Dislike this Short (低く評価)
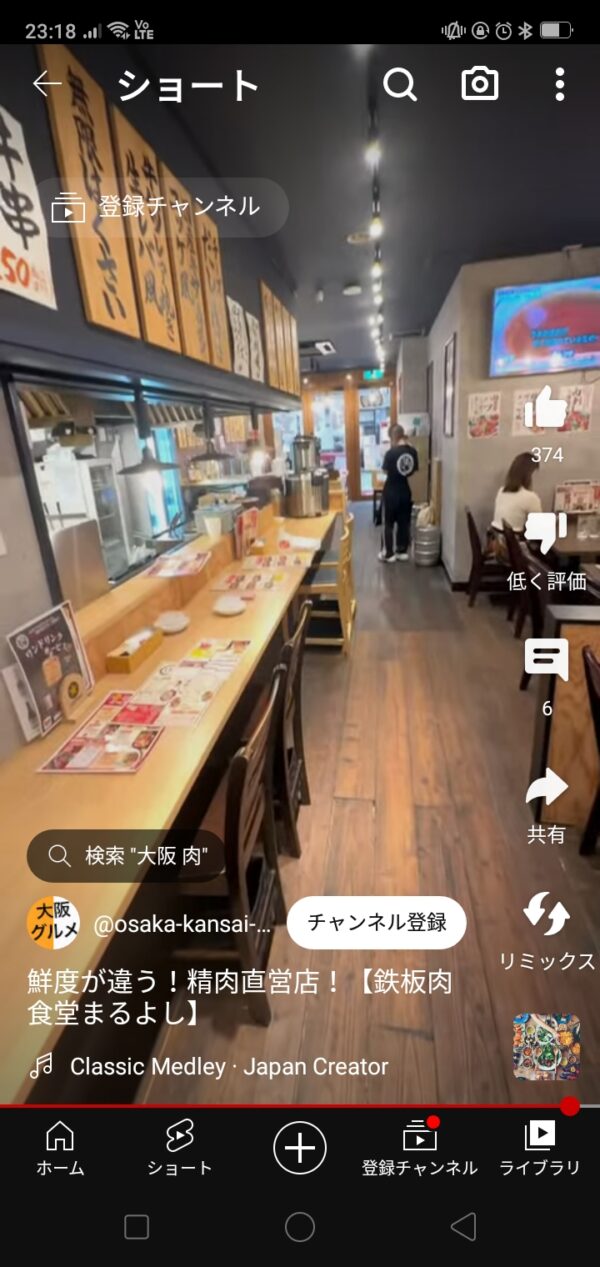Screen dimensions: 600x1267 pyautogui.click(x=546, y=535)
